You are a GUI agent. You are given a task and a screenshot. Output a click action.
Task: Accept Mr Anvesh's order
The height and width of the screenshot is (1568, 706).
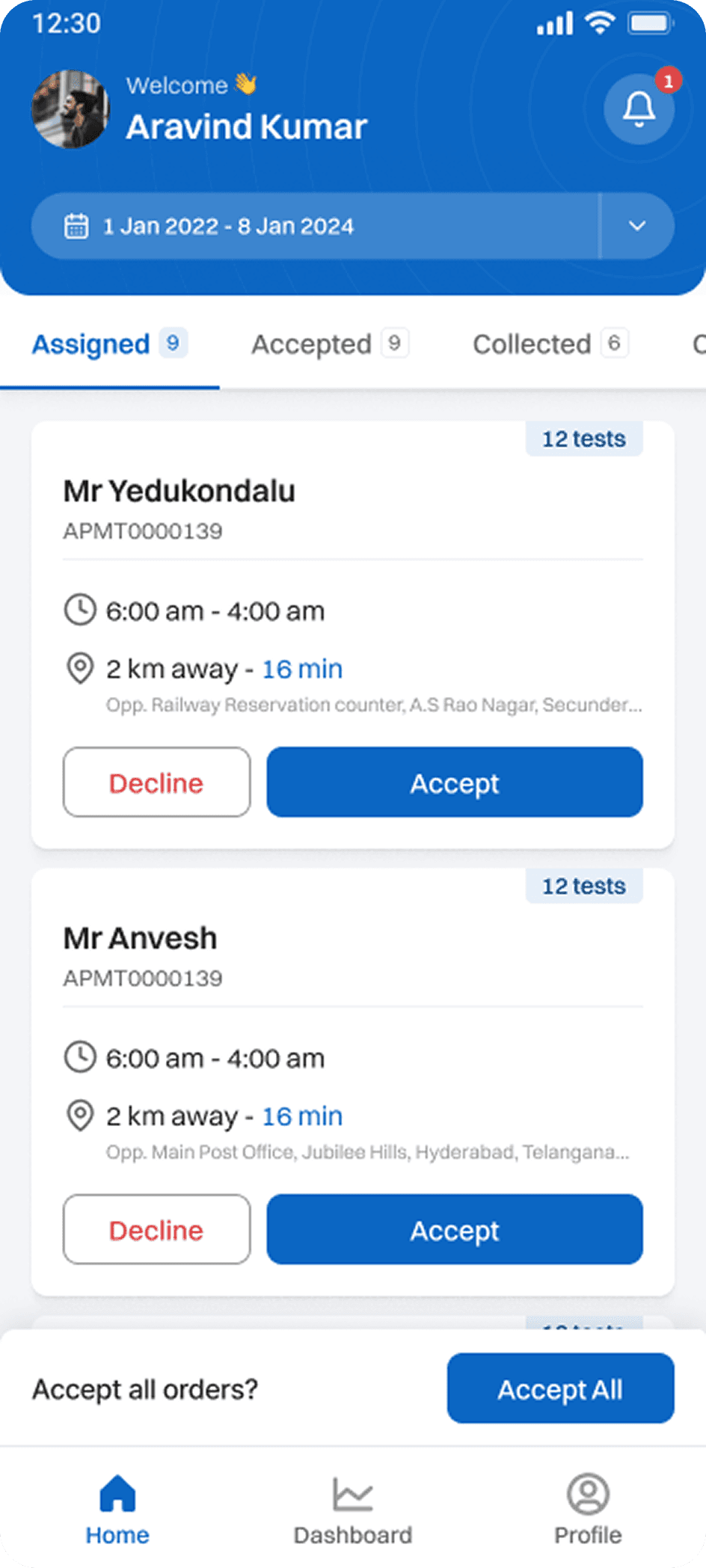coord(455,1230)
